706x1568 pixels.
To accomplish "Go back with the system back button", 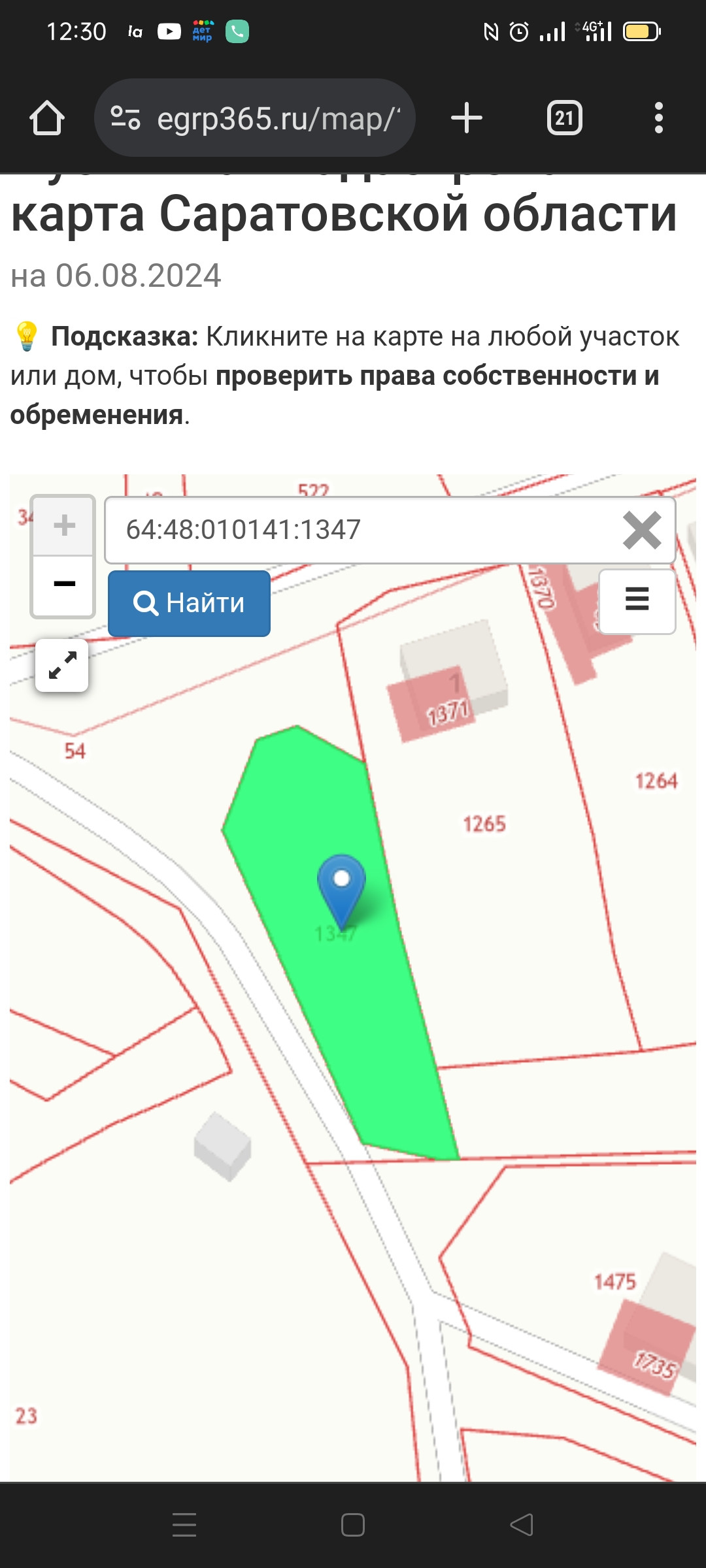I will click(x=522, y=1525).
